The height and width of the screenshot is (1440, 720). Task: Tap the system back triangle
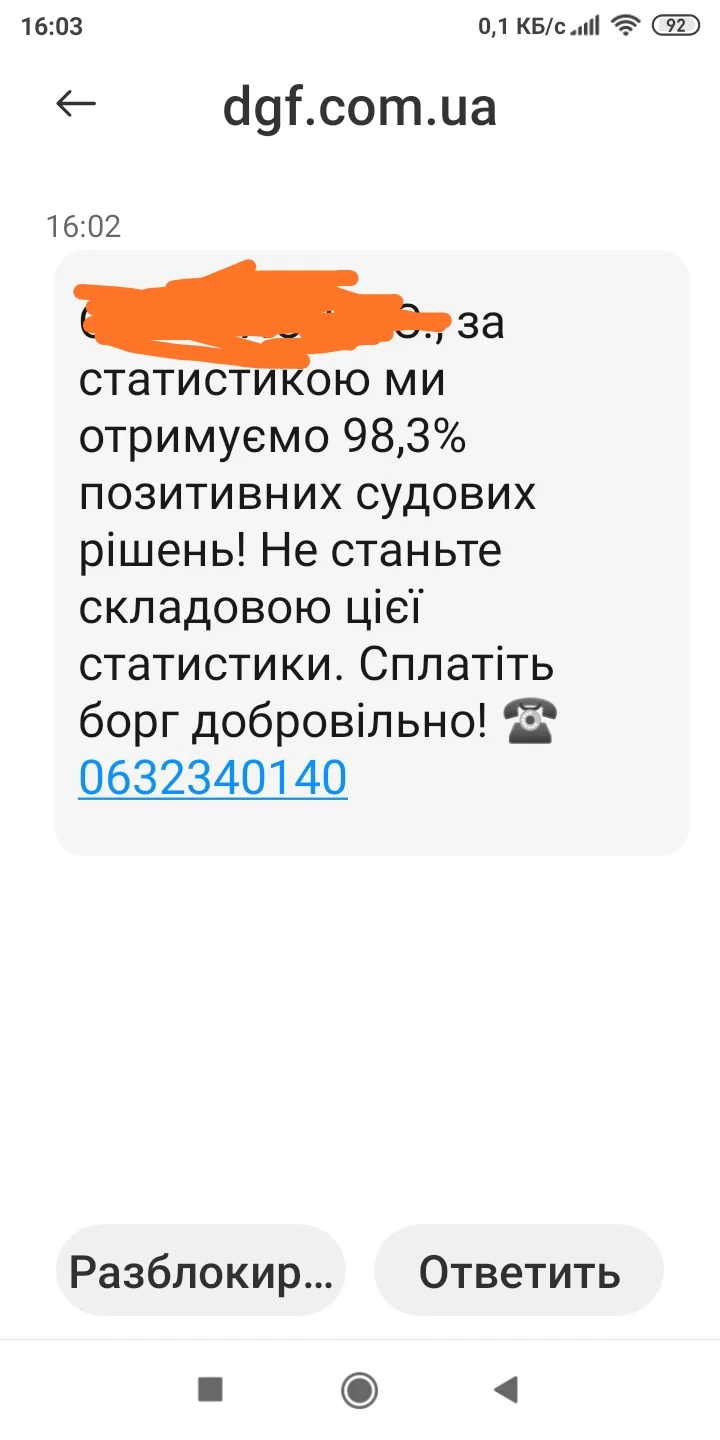tap(506, 1389)
